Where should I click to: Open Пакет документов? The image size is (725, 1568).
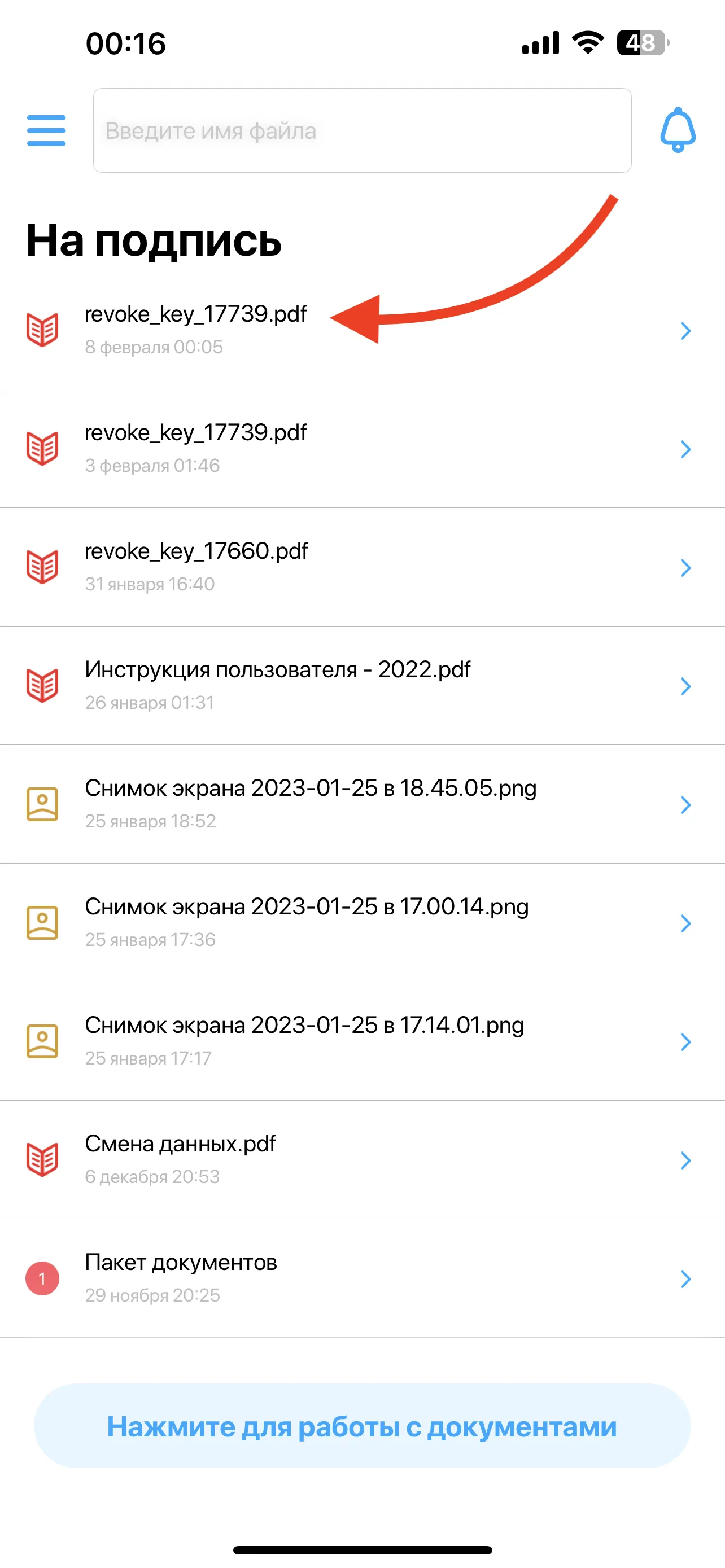(362, 1278)
